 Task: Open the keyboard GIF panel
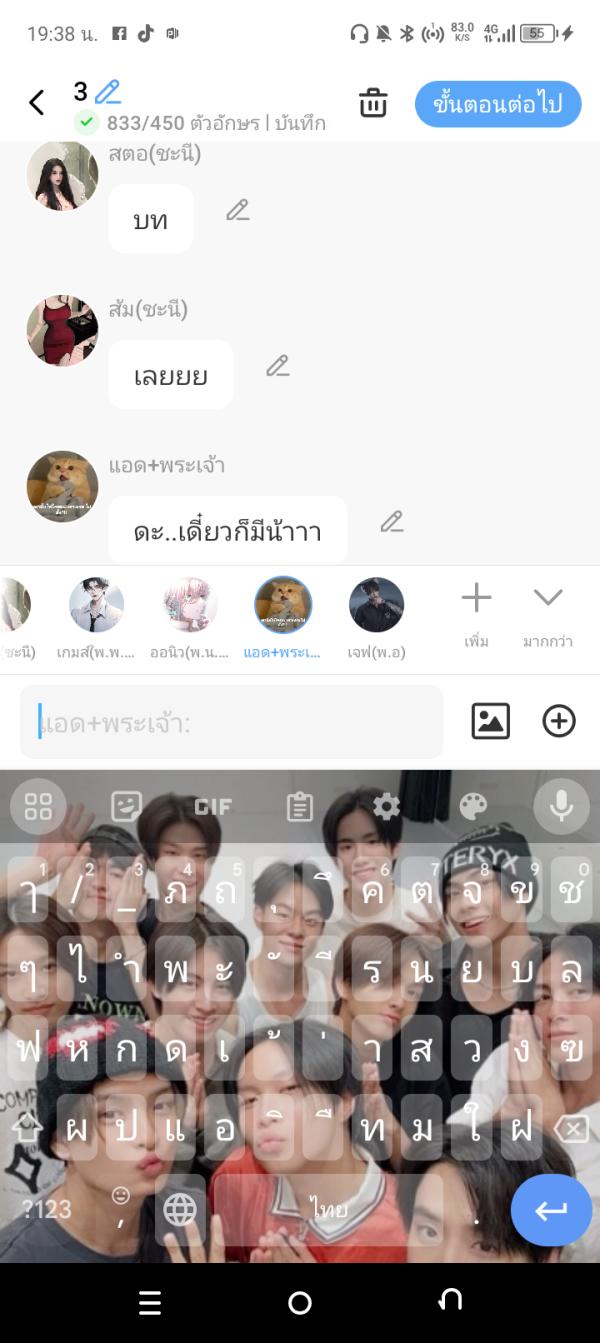pyautogui.click(x=213, y=807)
